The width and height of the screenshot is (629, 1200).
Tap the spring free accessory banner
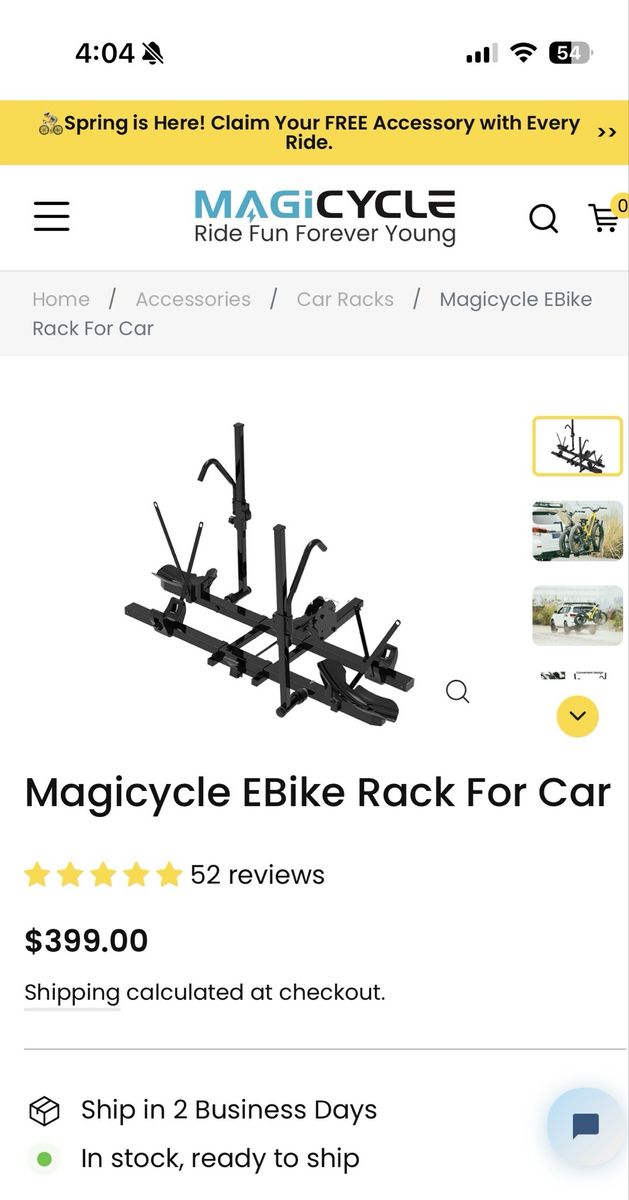click(x=314, y=132)
